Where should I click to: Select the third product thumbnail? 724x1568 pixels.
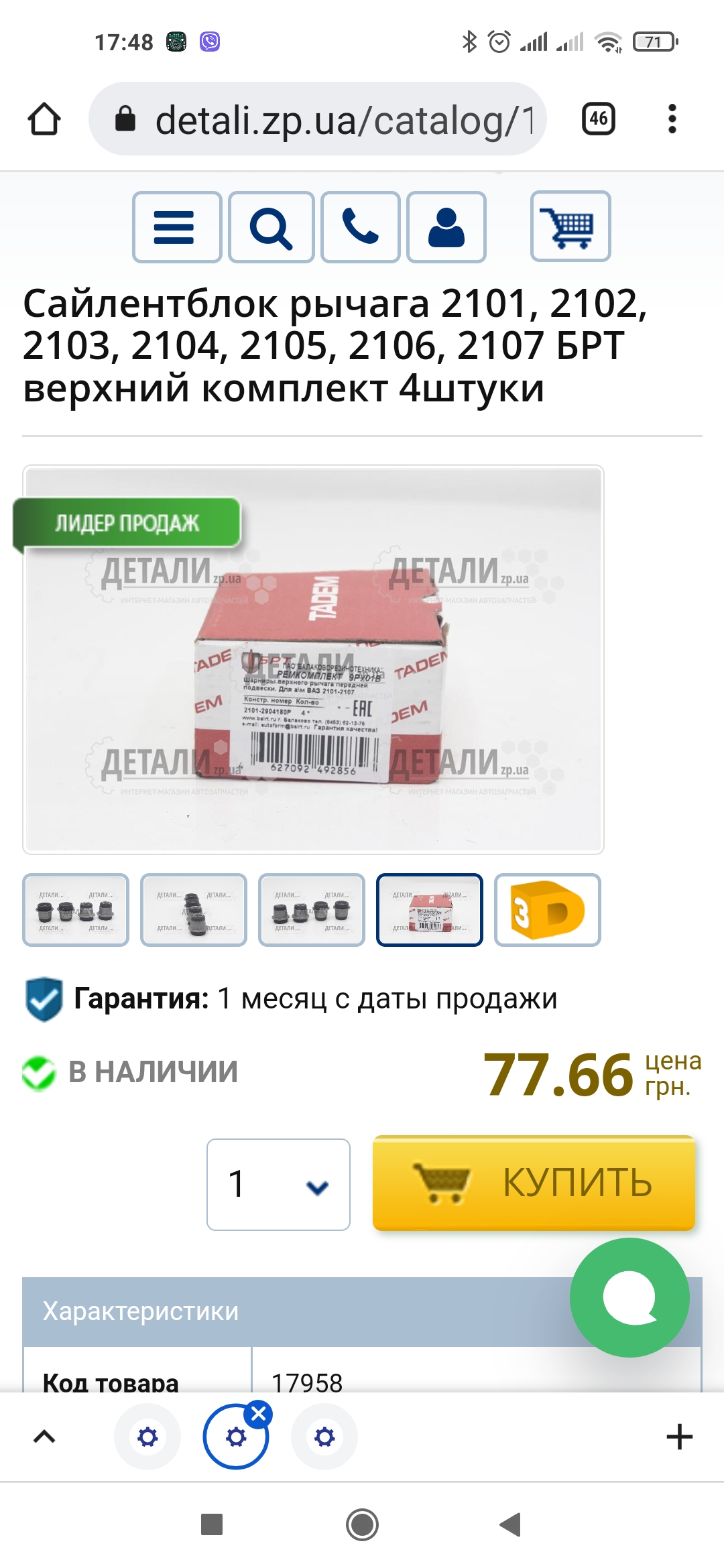pyautogui.click(x=312, y=910)
